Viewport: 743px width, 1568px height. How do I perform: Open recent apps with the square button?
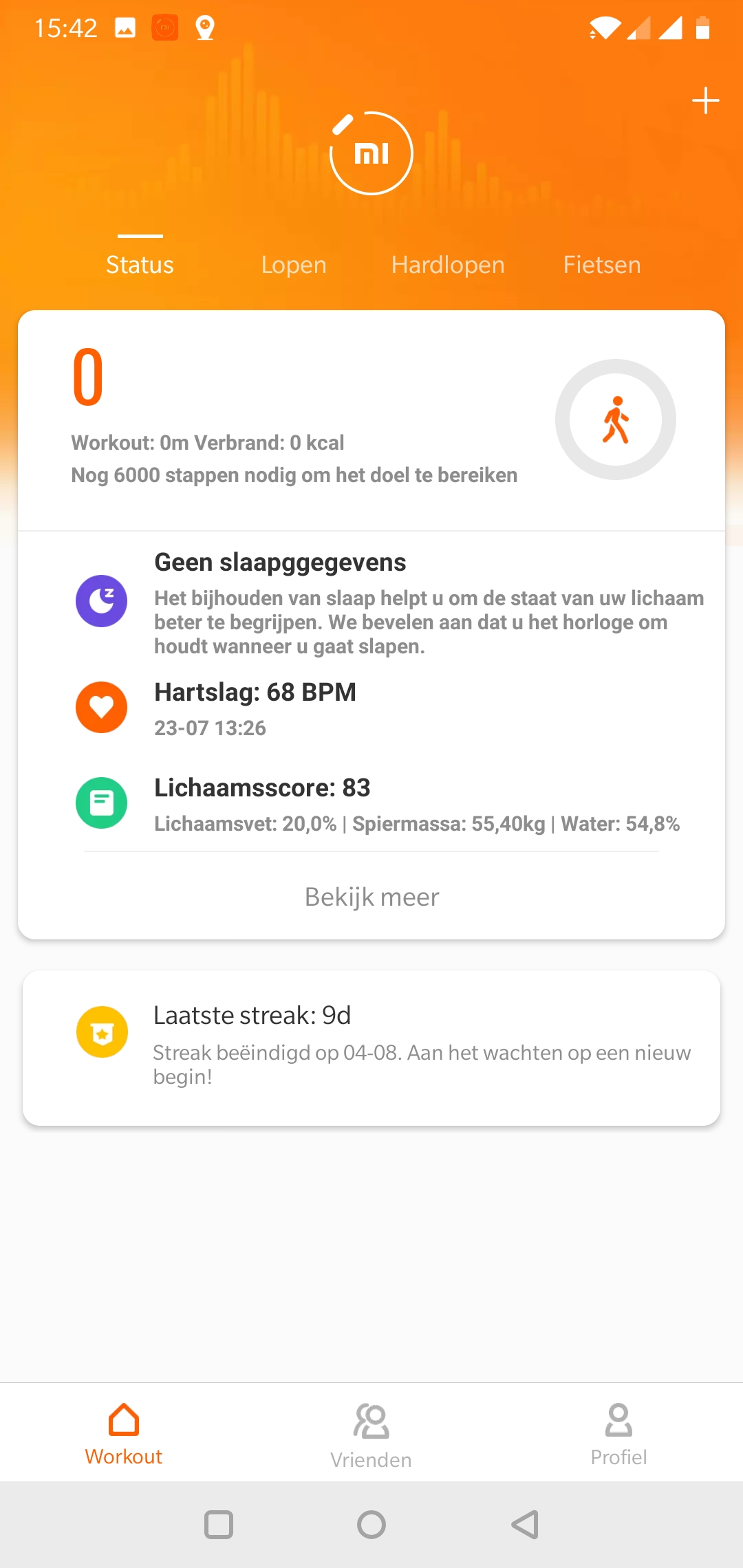pos(219,1525)
